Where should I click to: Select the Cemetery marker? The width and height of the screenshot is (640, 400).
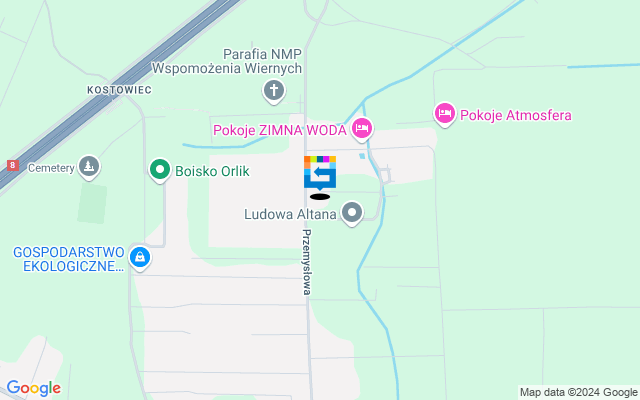point(89,166)
